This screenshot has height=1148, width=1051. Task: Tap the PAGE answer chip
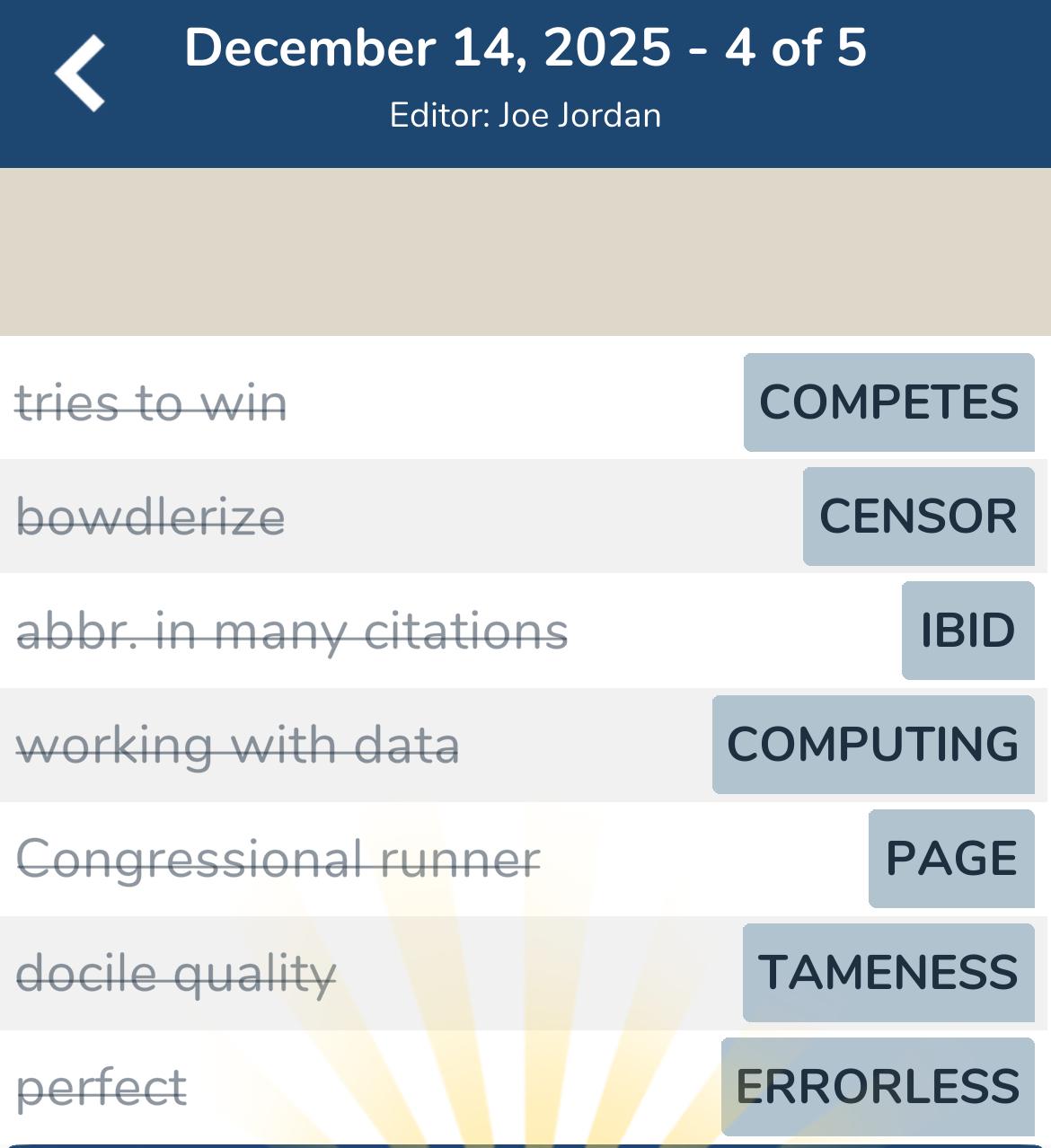949,858
